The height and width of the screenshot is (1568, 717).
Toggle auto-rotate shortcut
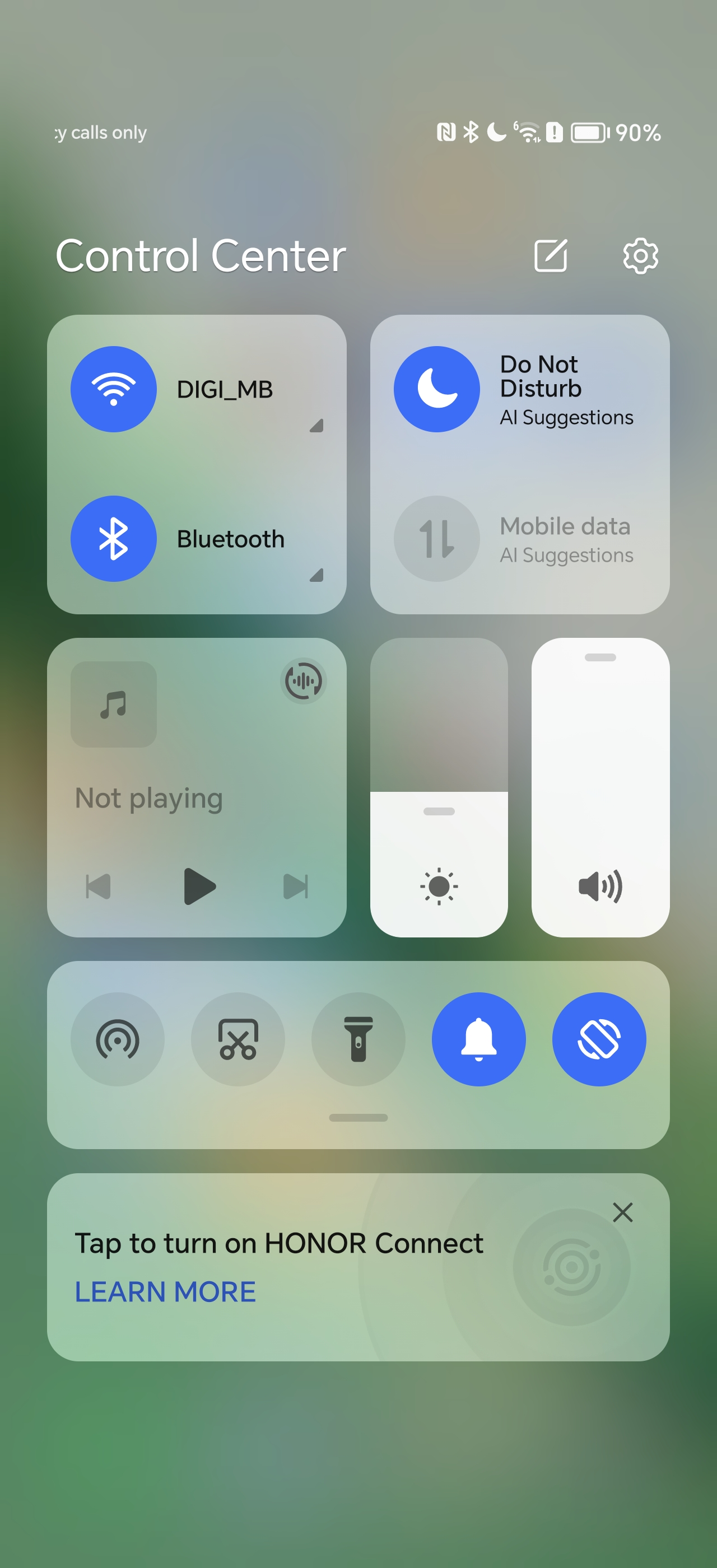pyautogui.click(x=599, y=1039)
